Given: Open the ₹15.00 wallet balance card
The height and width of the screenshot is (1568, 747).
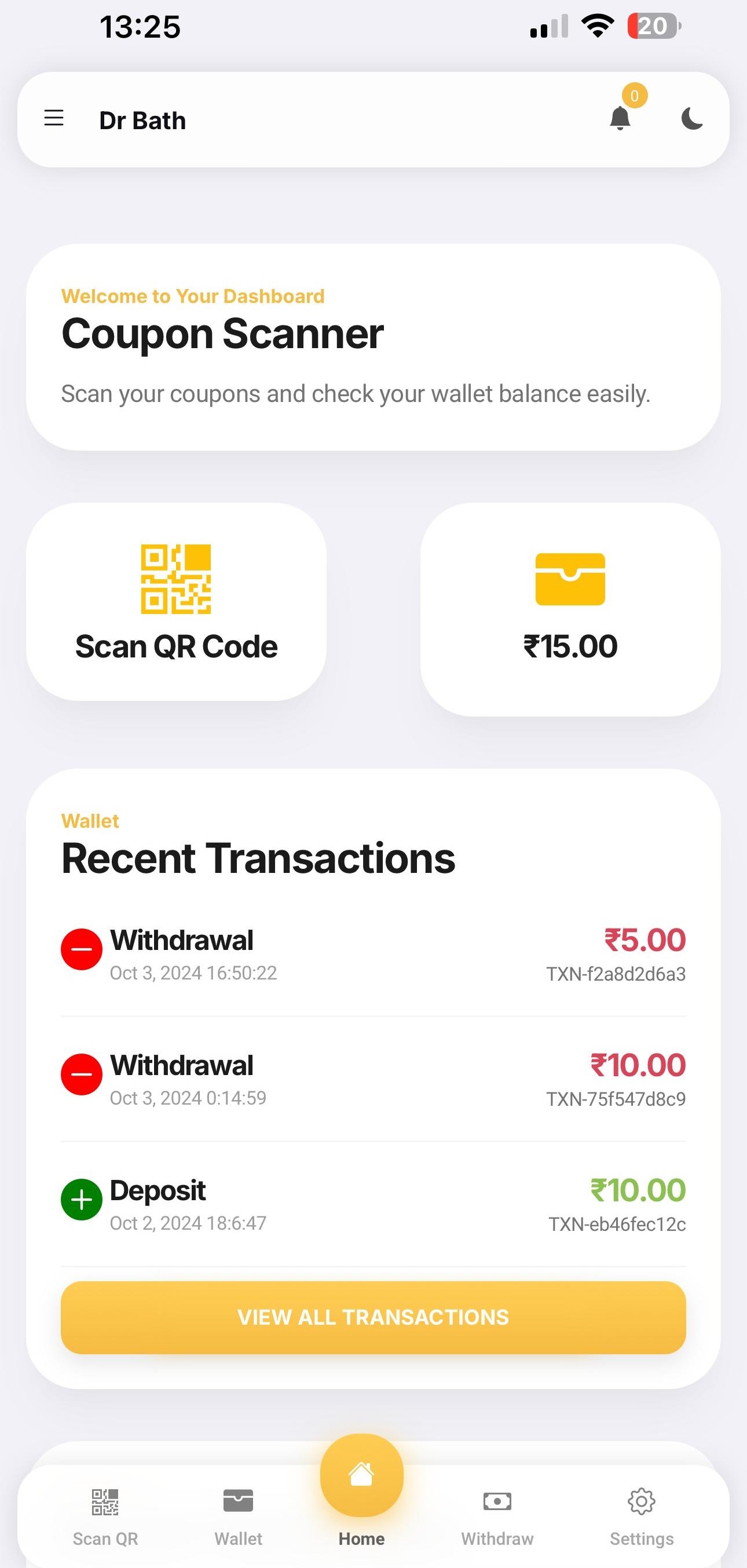Looking at the screenshot, I should click(x=570, y=609).
